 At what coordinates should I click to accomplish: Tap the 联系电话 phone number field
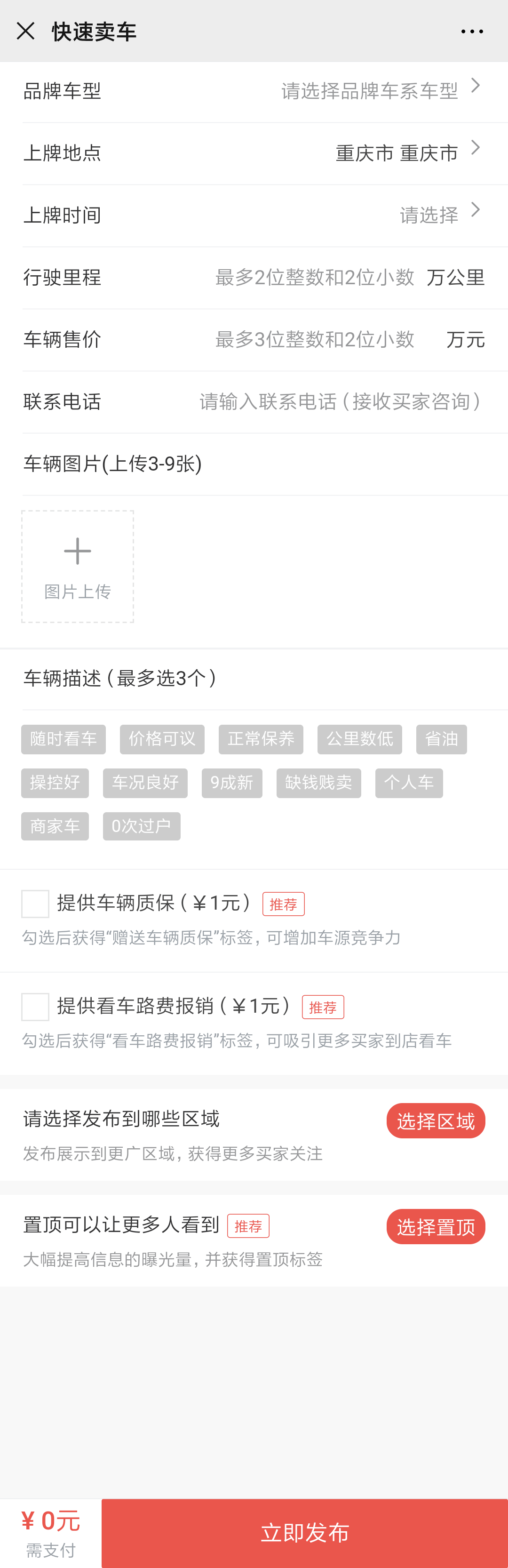(341, 402)
